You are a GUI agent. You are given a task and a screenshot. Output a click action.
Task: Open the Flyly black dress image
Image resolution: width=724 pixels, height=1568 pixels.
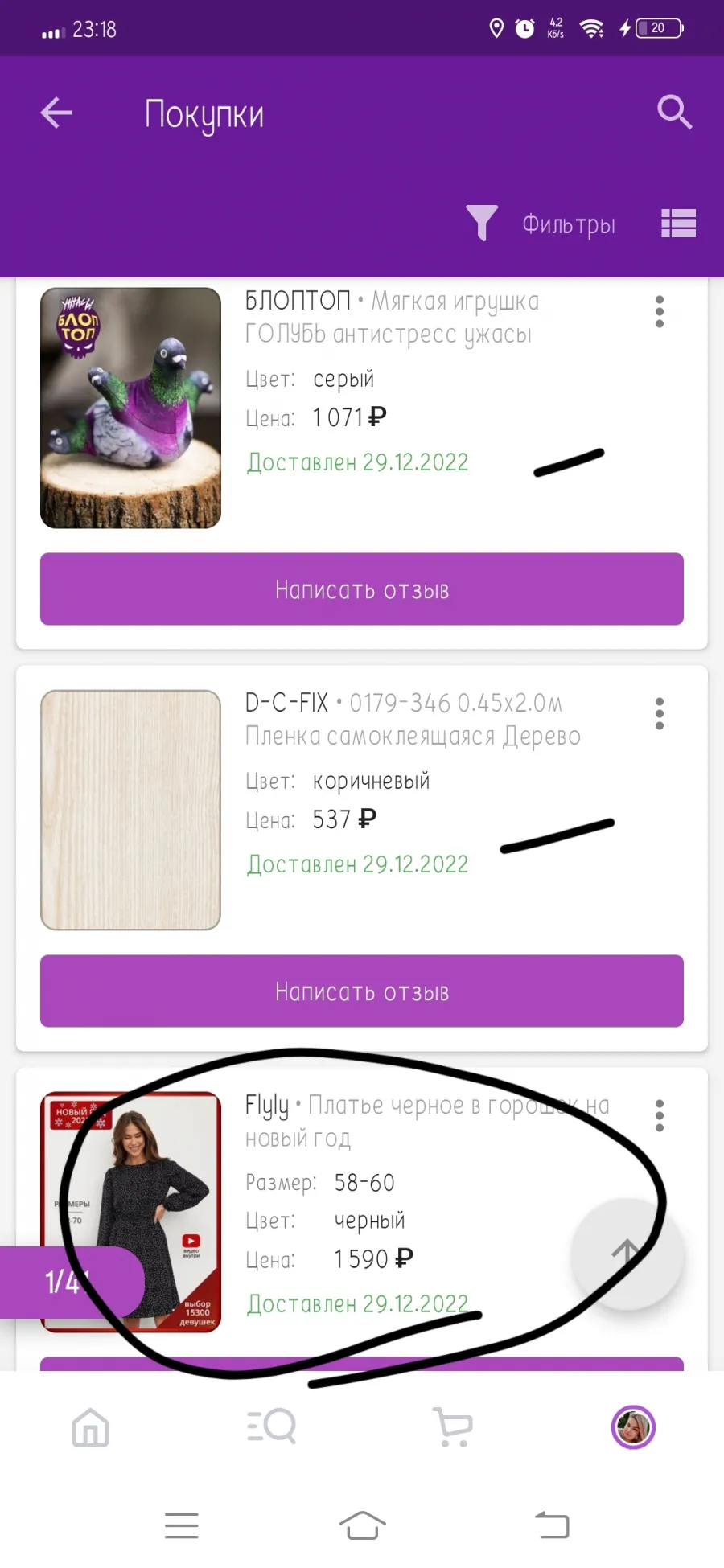[130, 1212]
